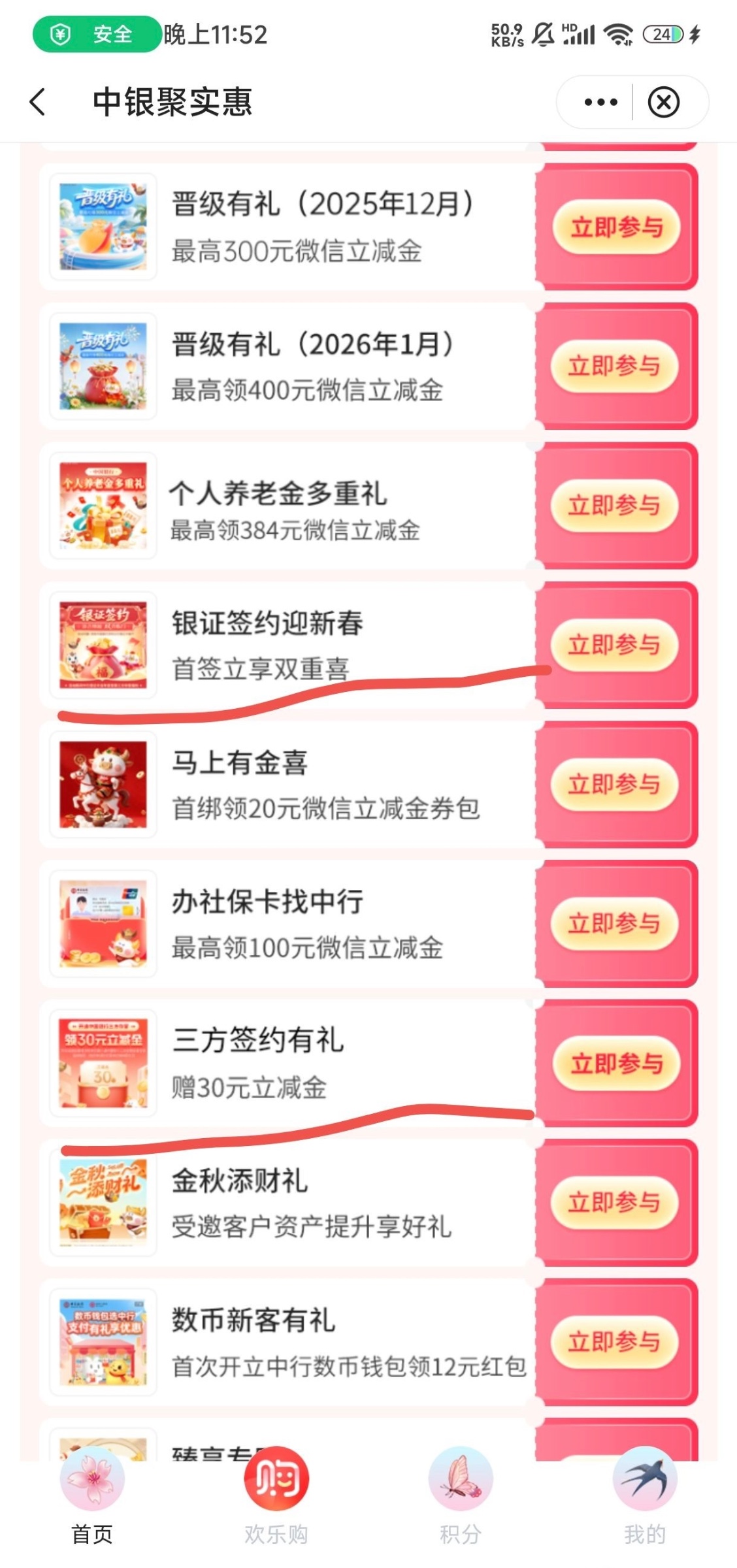Tap 立即参与 for 晋级有礼（2026年1月）
The width and height of the screenshot is (737, 1568).
coord(614,367)
